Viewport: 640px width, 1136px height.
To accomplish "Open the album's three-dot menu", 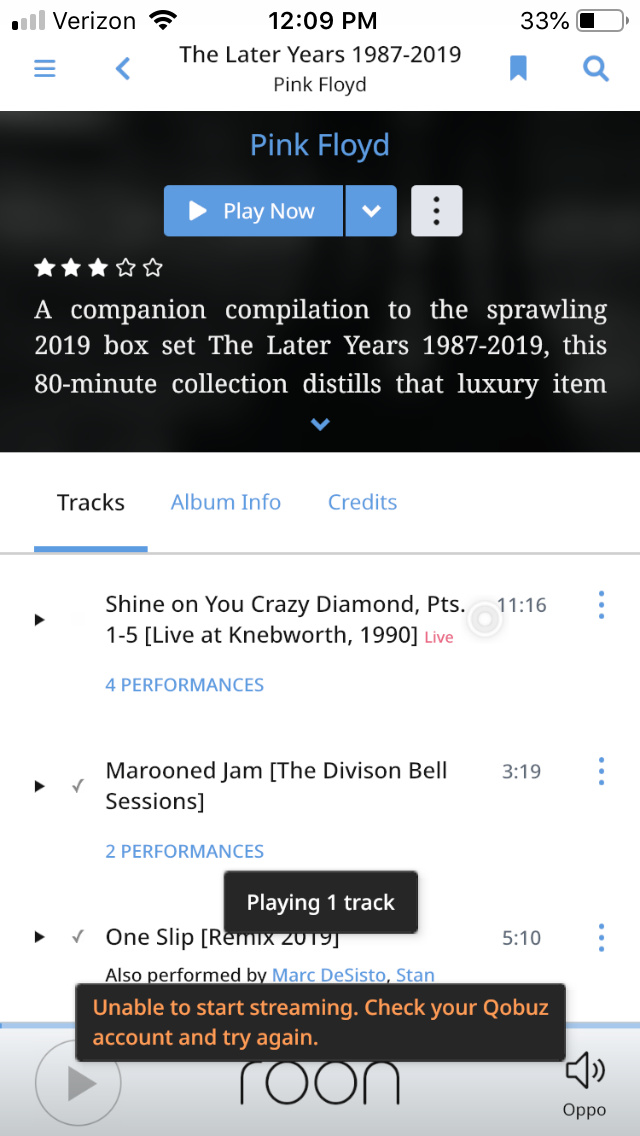I will pyautogui.click(x=436, y=211).
